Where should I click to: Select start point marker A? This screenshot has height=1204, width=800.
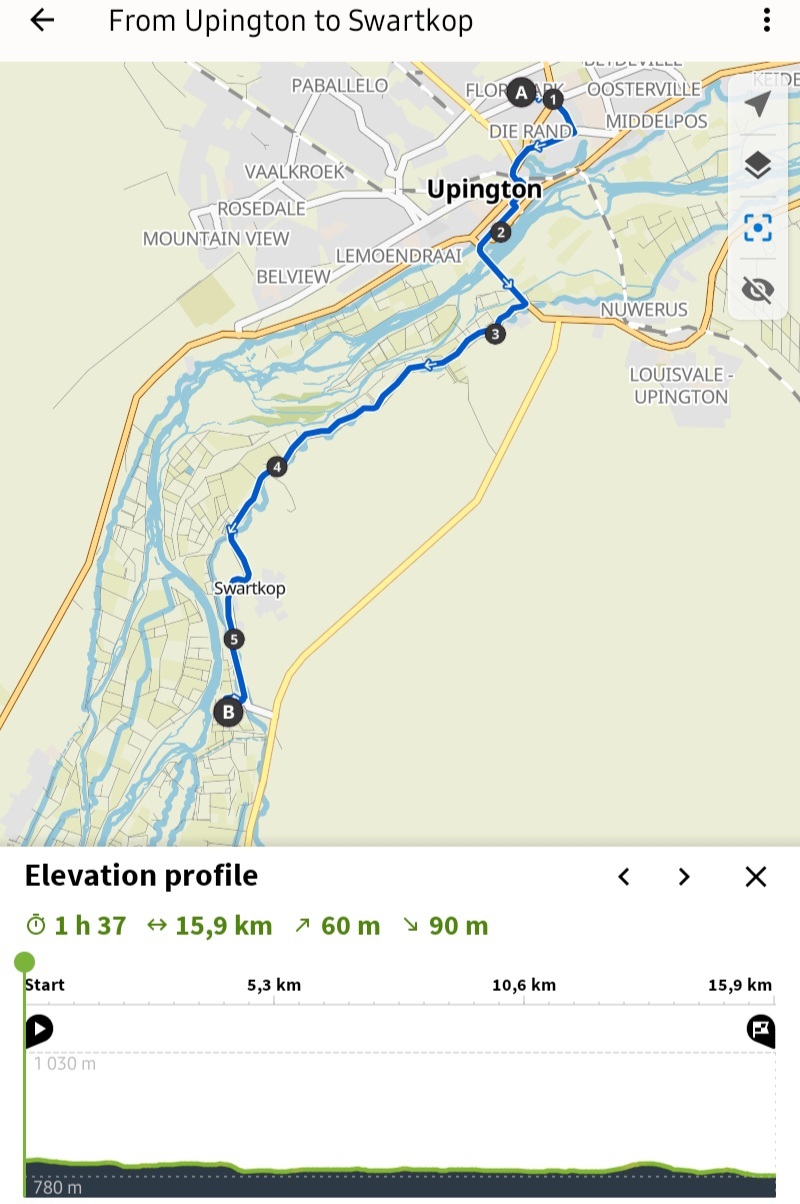(x=520, y=93)
